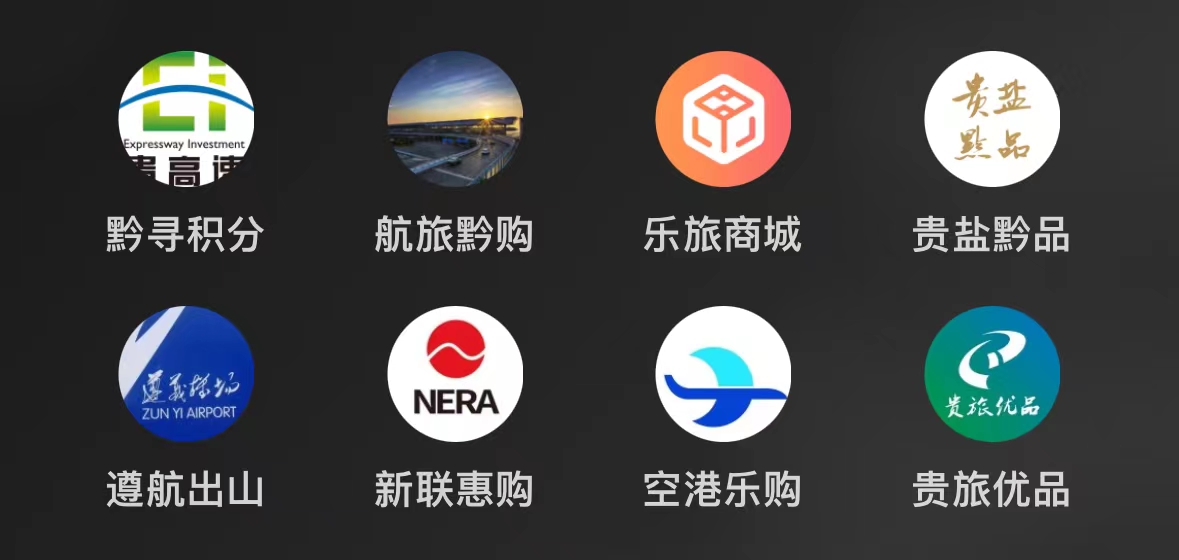Open 遵航出山 Zunyi Airport entry
The height and width of the screenshot is (560, 1179).
pos(186,374)
